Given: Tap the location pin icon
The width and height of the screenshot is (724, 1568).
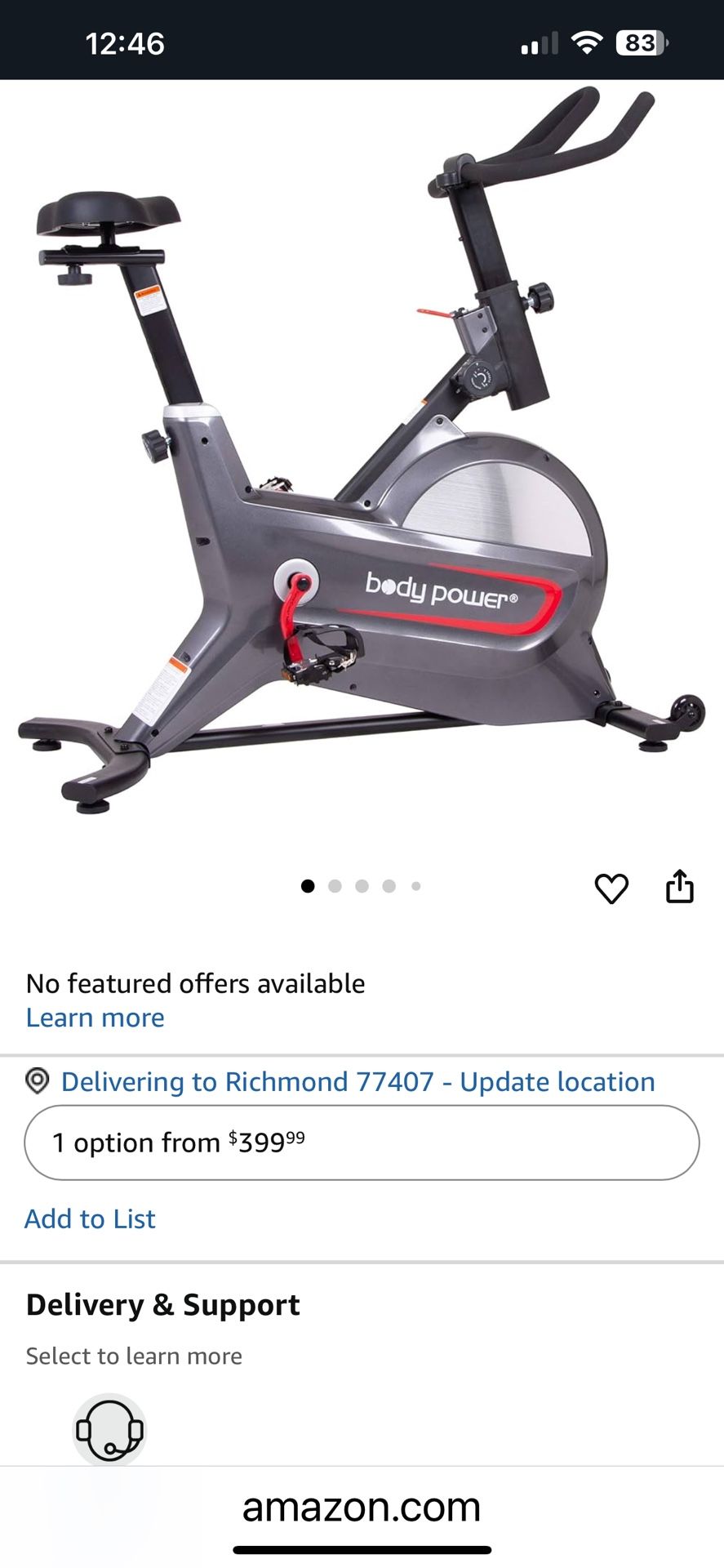Looking at the screenshot, I should [36, 1080].
